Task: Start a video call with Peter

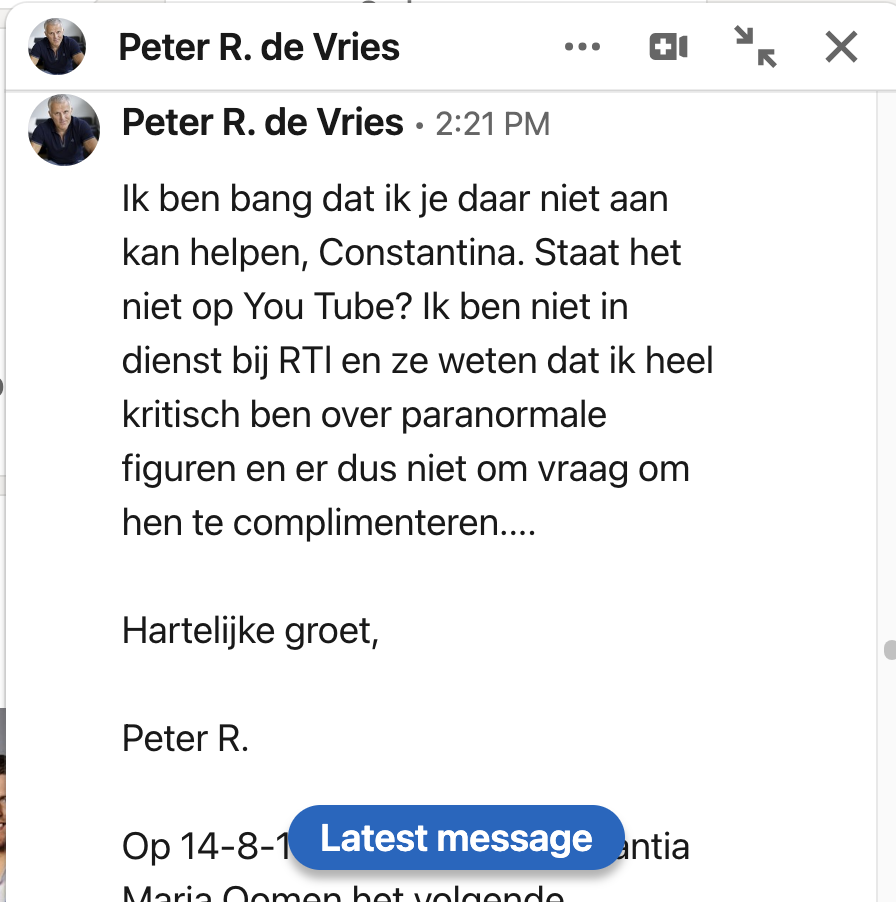Action: point(669,47)
